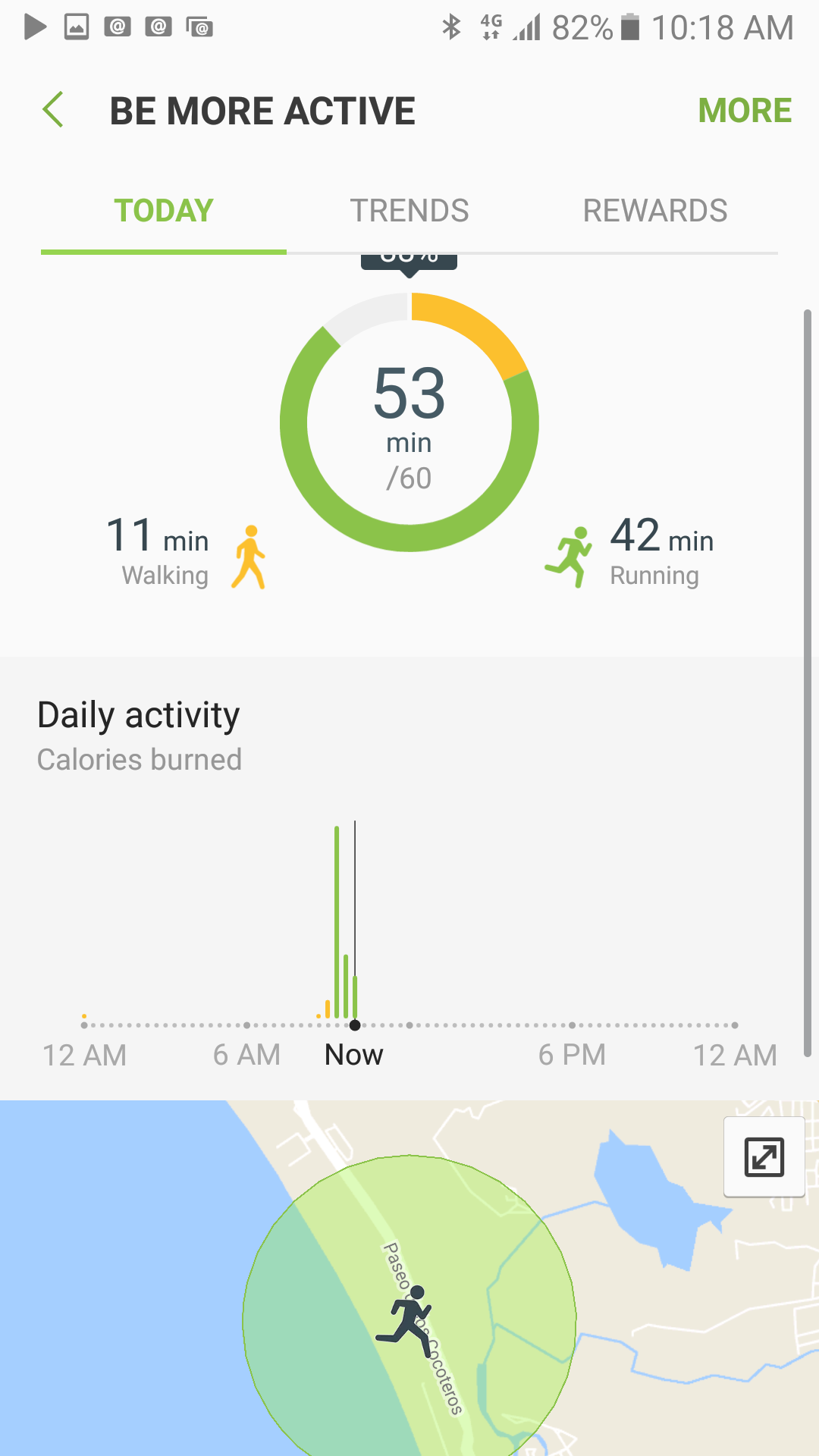Screen dimensions: 819x1456
Task: Switch to the Trends tab
Action: 409,211
